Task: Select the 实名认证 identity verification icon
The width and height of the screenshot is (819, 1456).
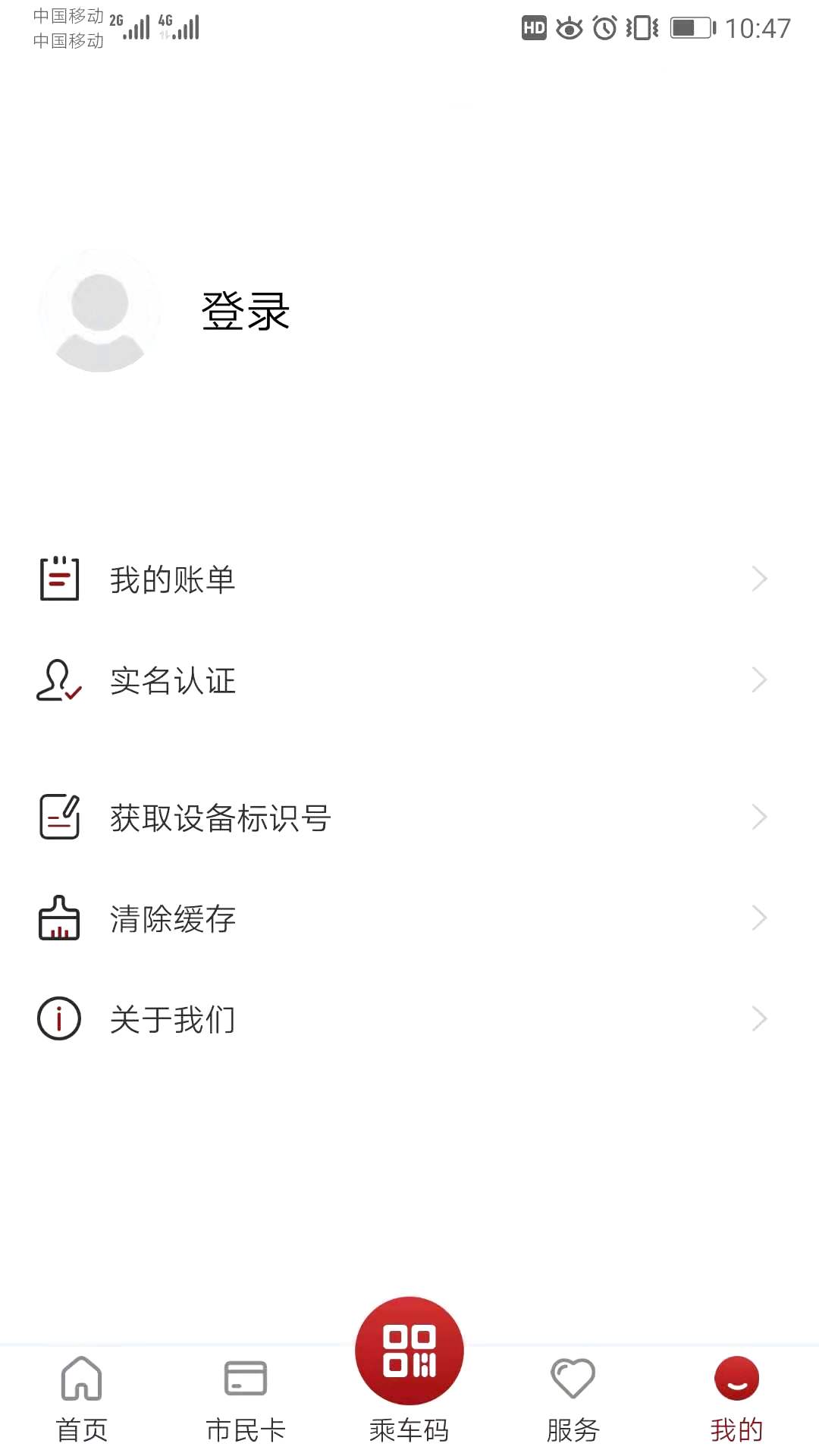Action: coord(58,680)
